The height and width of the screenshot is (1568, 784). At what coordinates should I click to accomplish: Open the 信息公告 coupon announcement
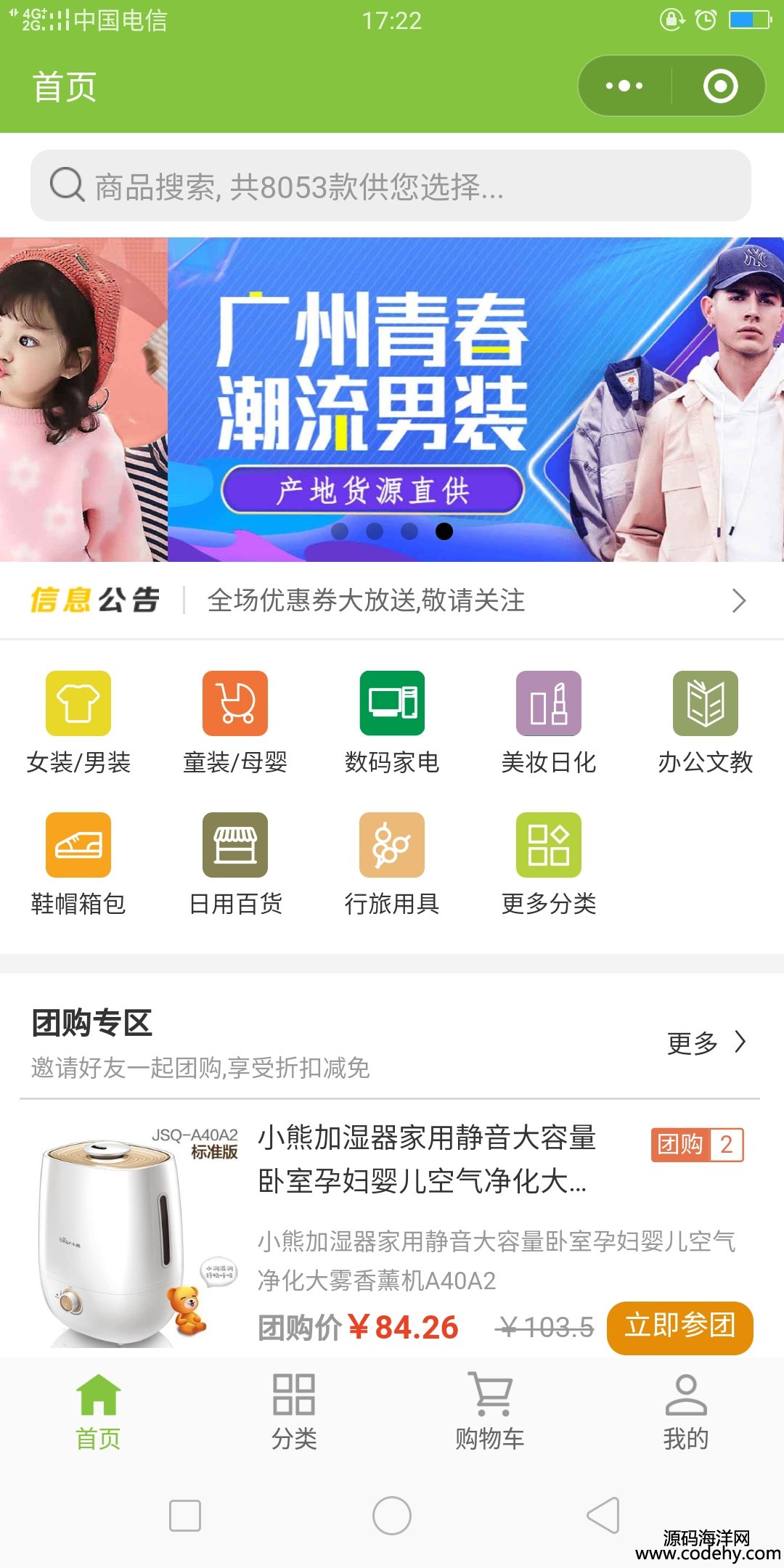click(392, 600)
